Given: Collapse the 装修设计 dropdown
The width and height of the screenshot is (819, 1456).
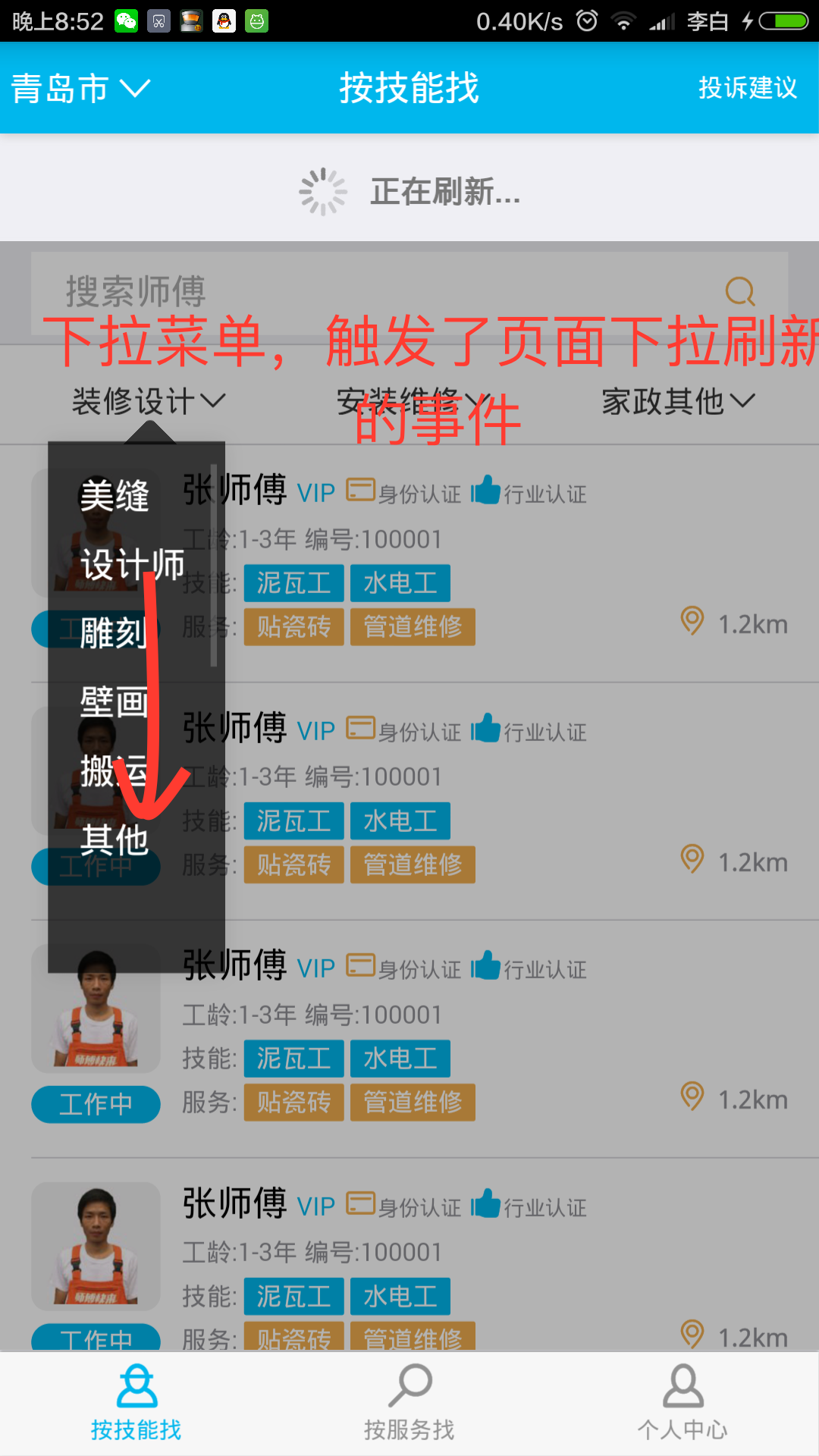Looking at the screenshot, I should (x=149, y=401).
